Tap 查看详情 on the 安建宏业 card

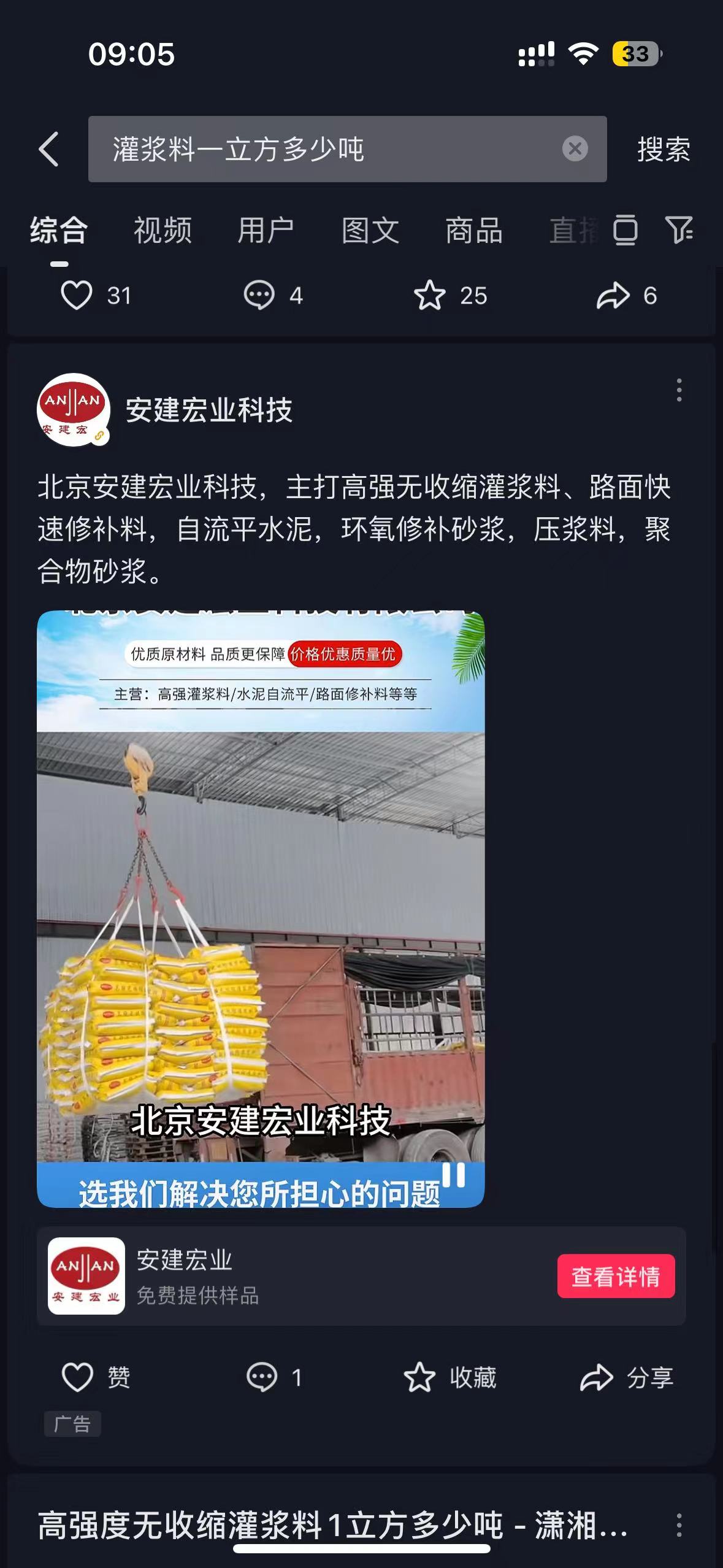(x=616, y=1277)
